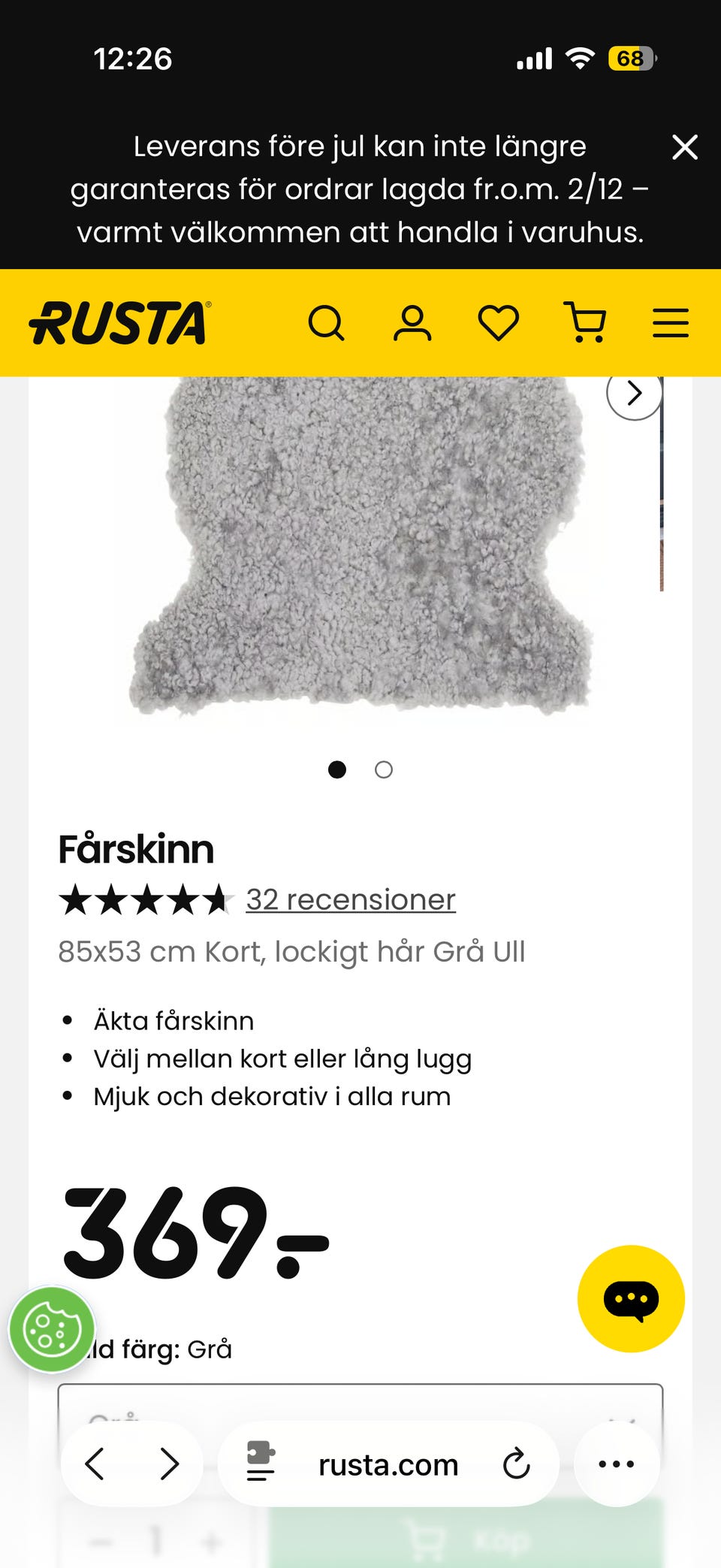Screen dimensions: 721x1568
Task: Open the wishlist heart icon
Action: [x=498, y=322]
